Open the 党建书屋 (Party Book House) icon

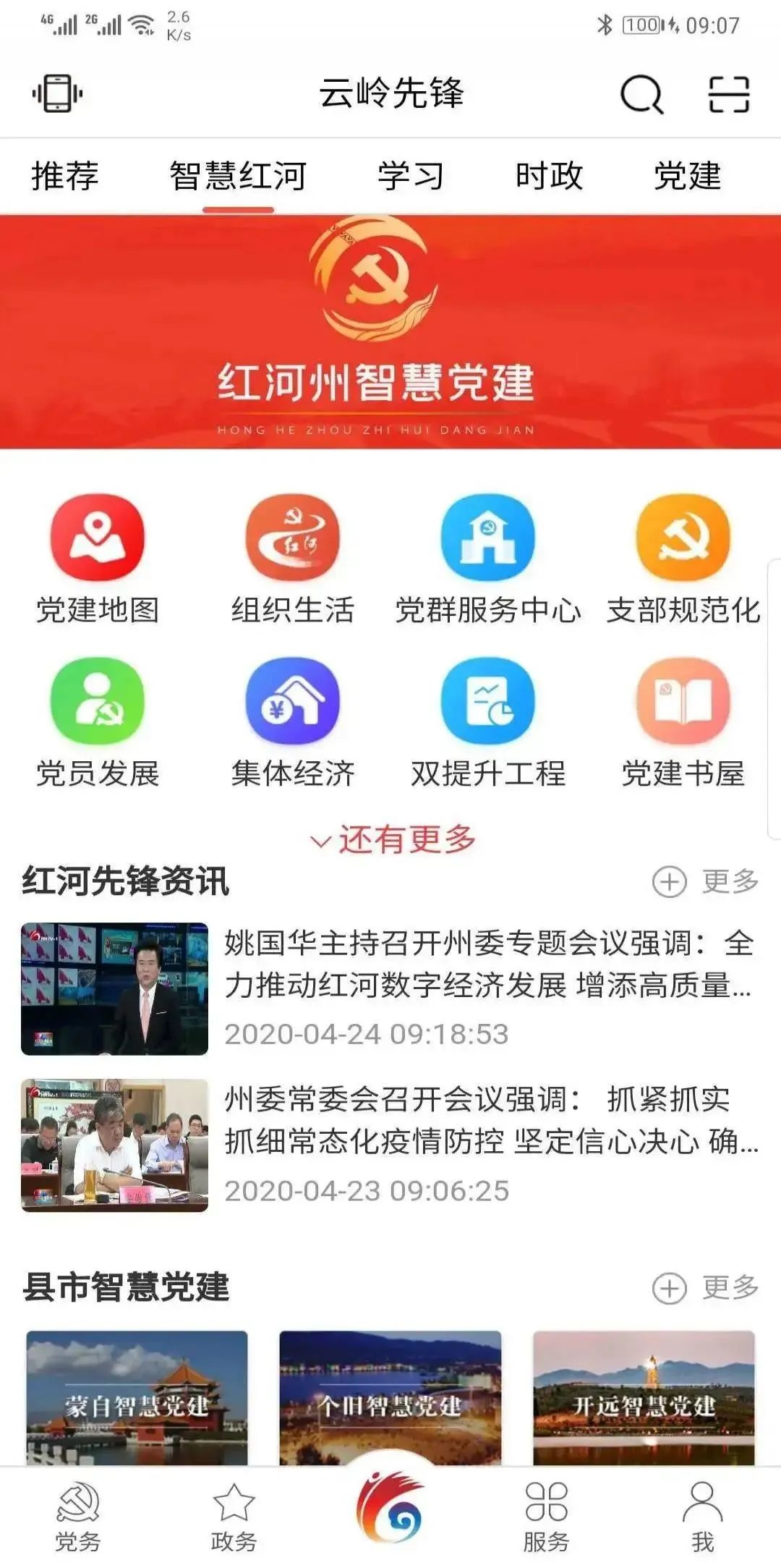(x=683, y=700)
